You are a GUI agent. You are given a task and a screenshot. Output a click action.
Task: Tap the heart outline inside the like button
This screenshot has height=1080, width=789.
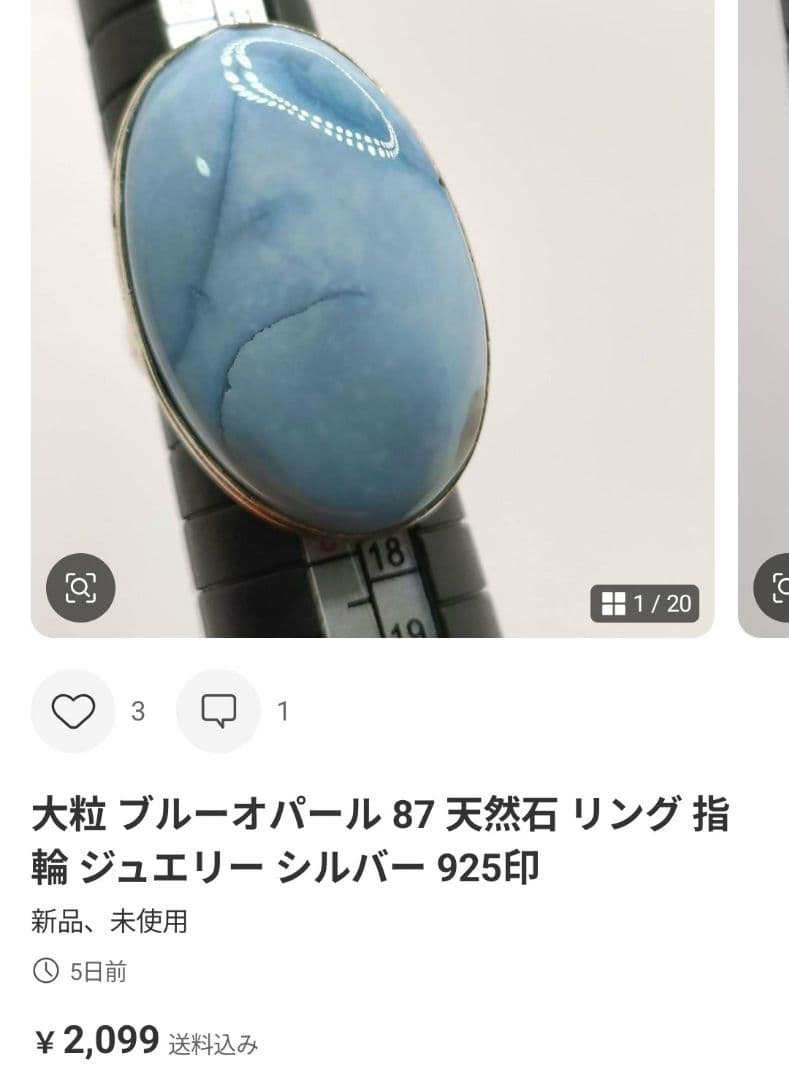click(x=72, y=712)
